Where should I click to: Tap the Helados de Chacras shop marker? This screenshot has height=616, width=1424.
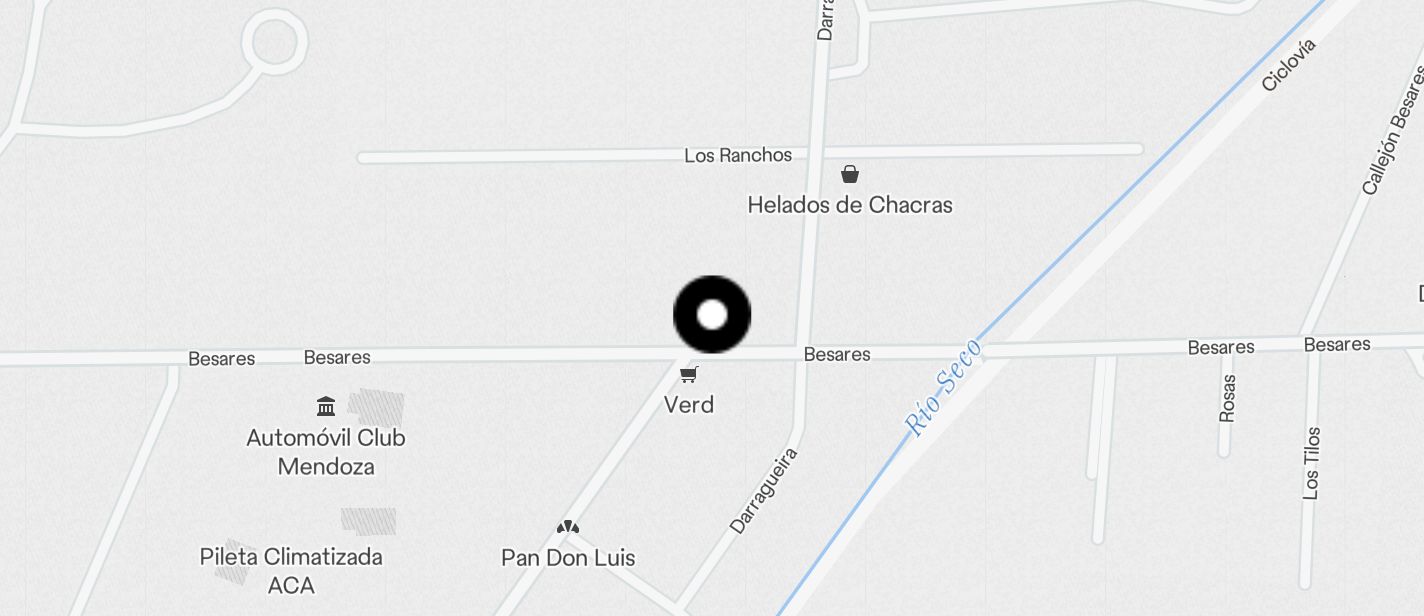coord(850,175)
